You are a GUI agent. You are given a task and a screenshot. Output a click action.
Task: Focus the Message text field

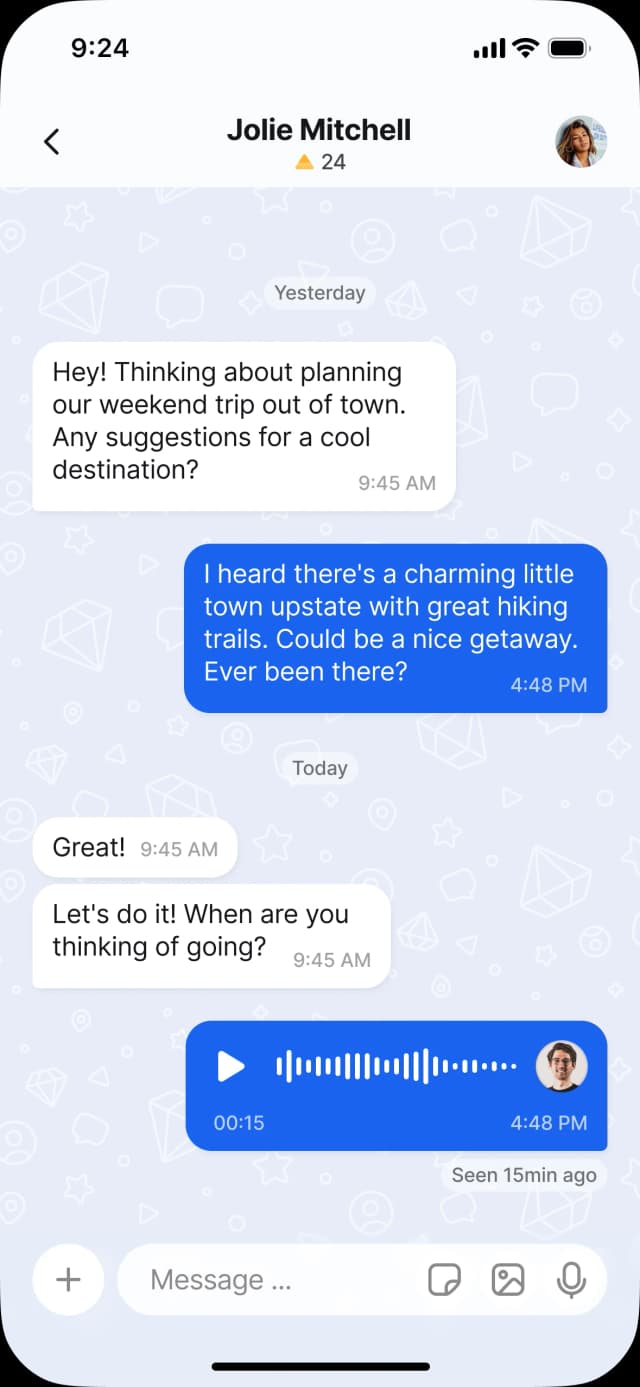click(270, 1279)
